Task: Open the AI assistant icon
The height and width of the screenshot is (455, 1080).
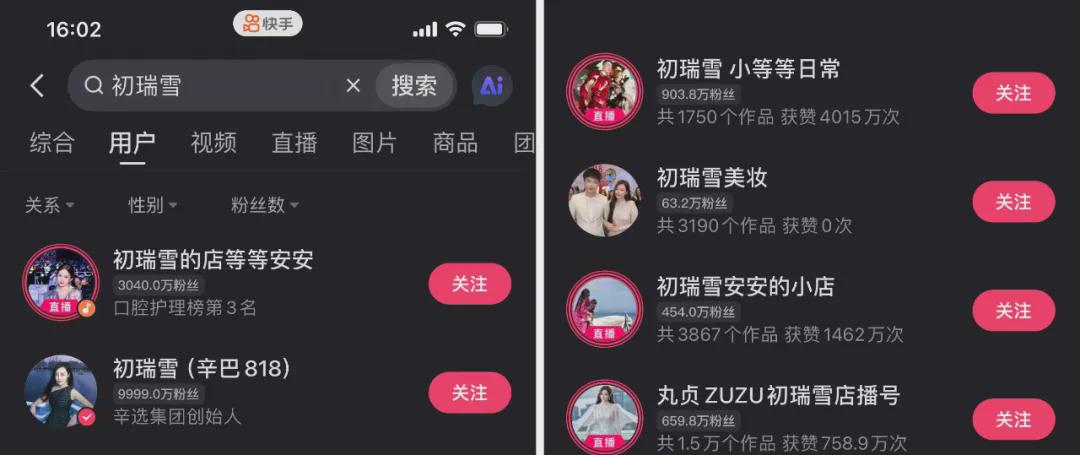Action: (x=491, y=86)
